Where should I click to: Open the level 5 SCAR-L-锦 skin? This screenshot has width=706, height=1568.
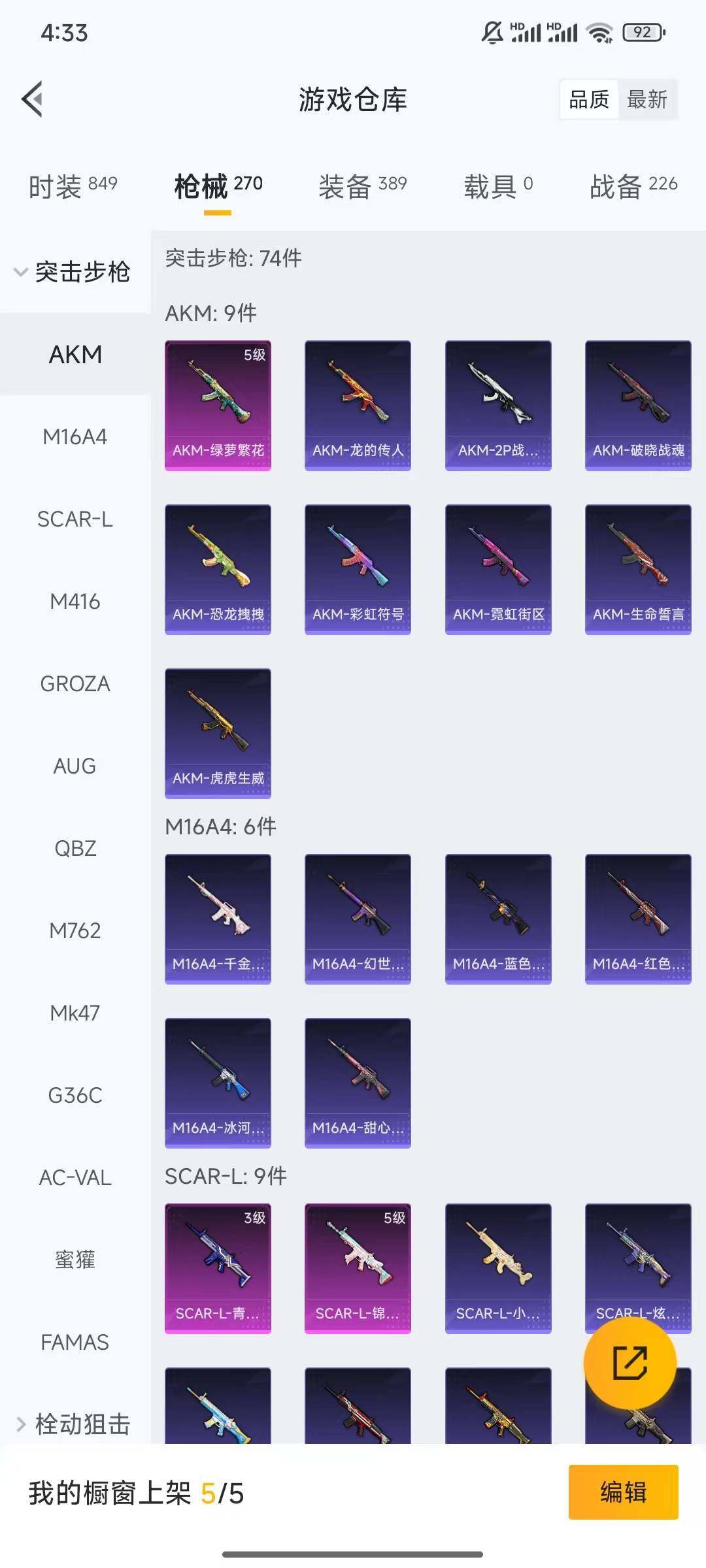coord(358,1268)
